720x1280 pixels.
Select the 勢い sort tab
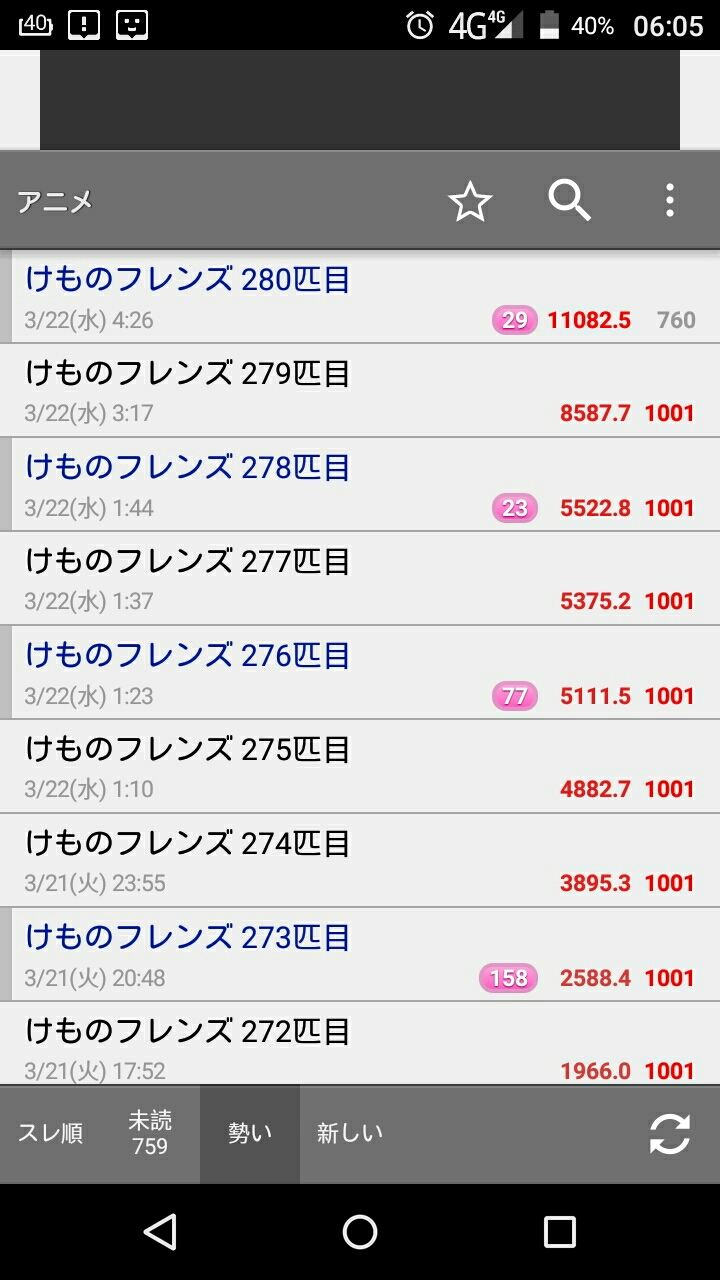click(x=250, y=1134)
